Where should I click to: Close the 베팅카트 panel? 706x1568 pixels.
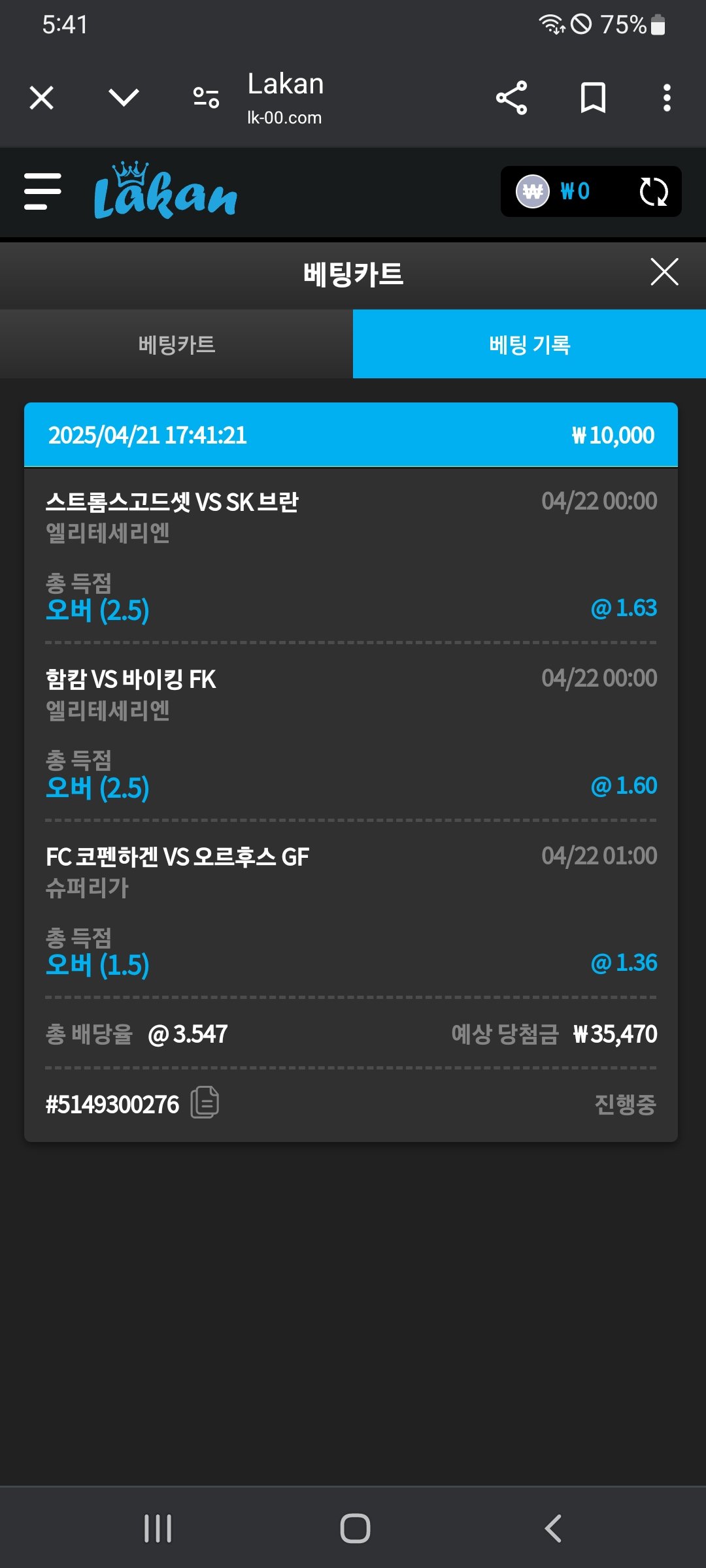[664, 272]
